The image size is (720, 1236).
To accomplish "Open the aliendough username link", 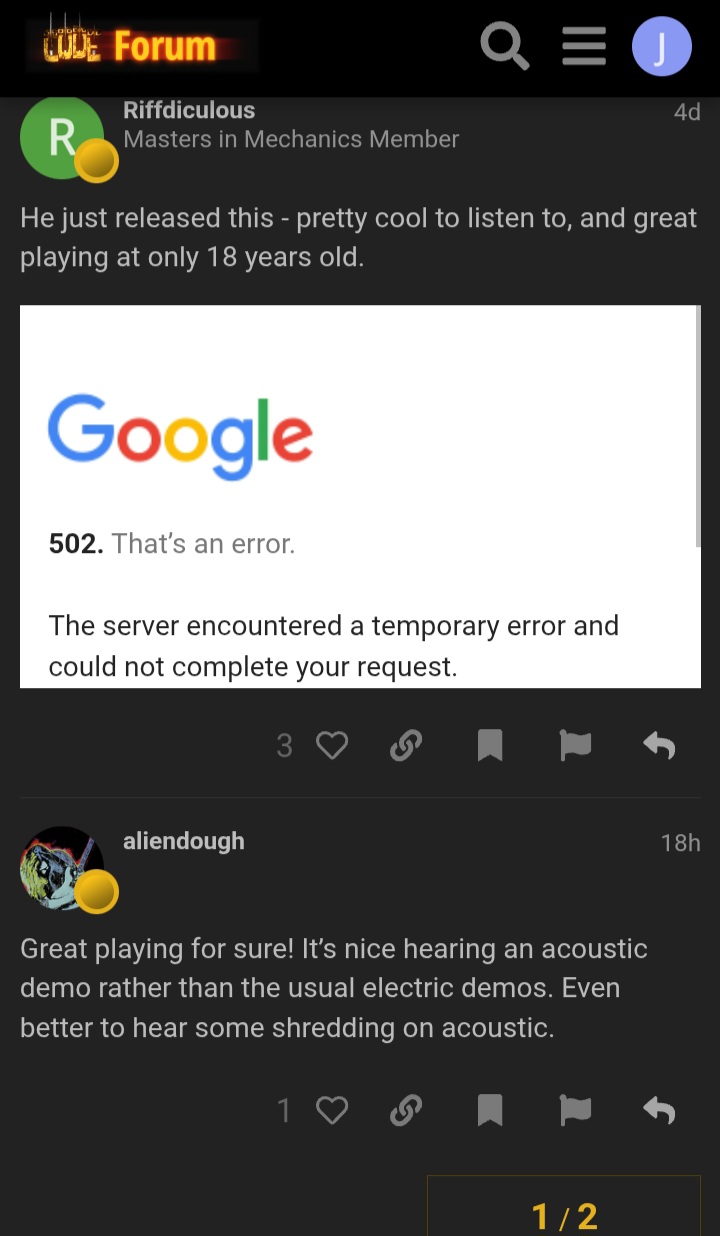I will 183,841.
